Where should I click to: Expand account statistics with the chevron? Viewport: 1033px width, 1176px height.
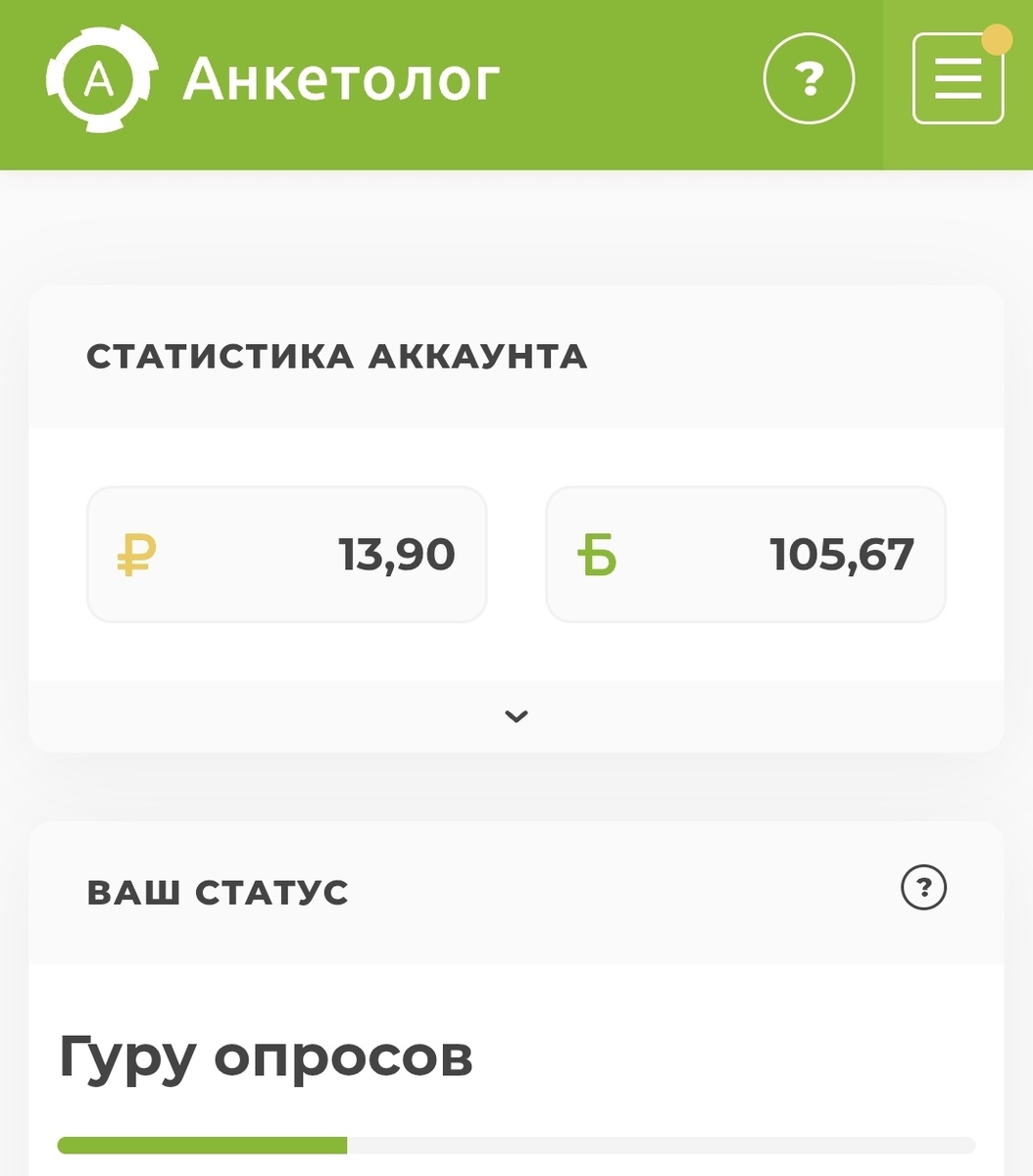coord(516,716)
